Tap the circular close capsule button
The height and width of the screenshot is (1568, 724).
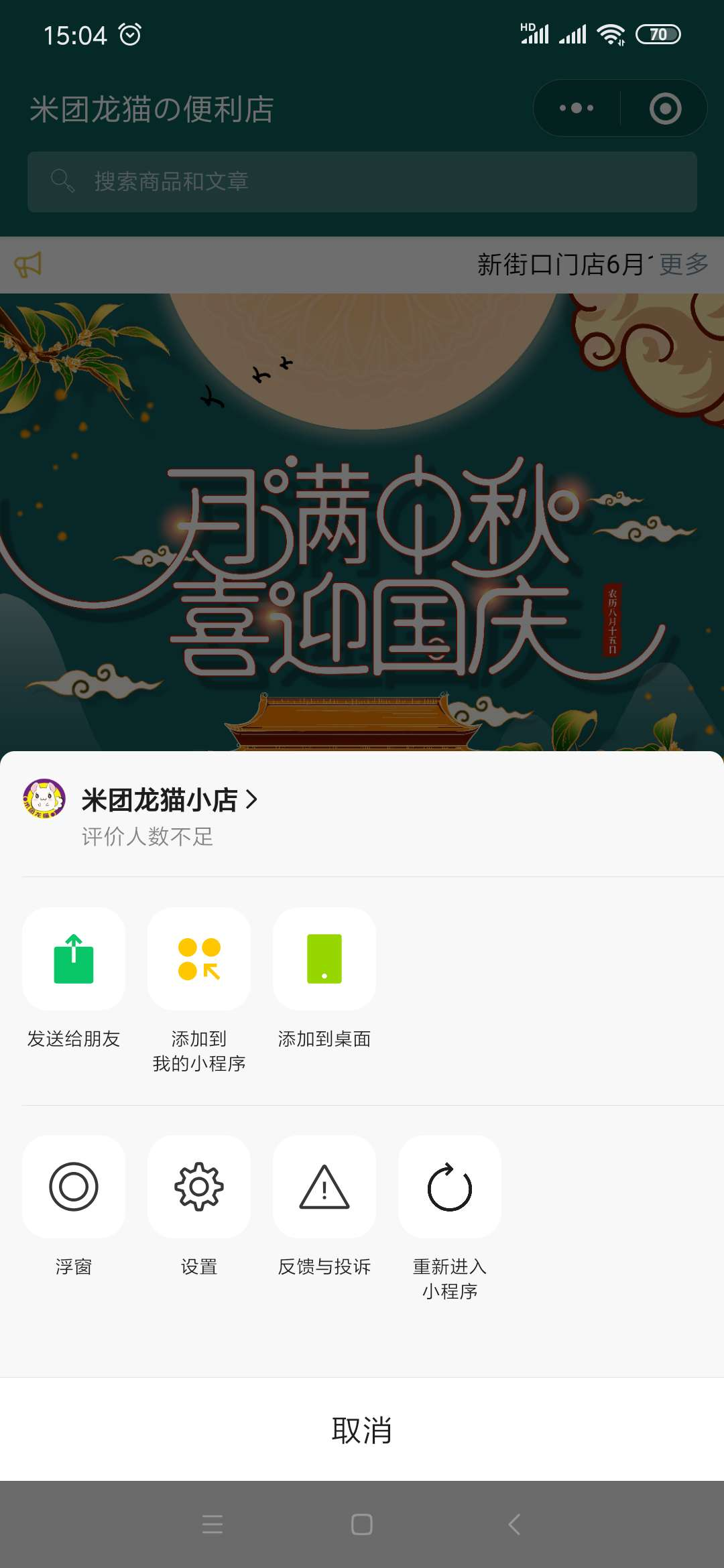pyautogui.click(x=663, y=107)
